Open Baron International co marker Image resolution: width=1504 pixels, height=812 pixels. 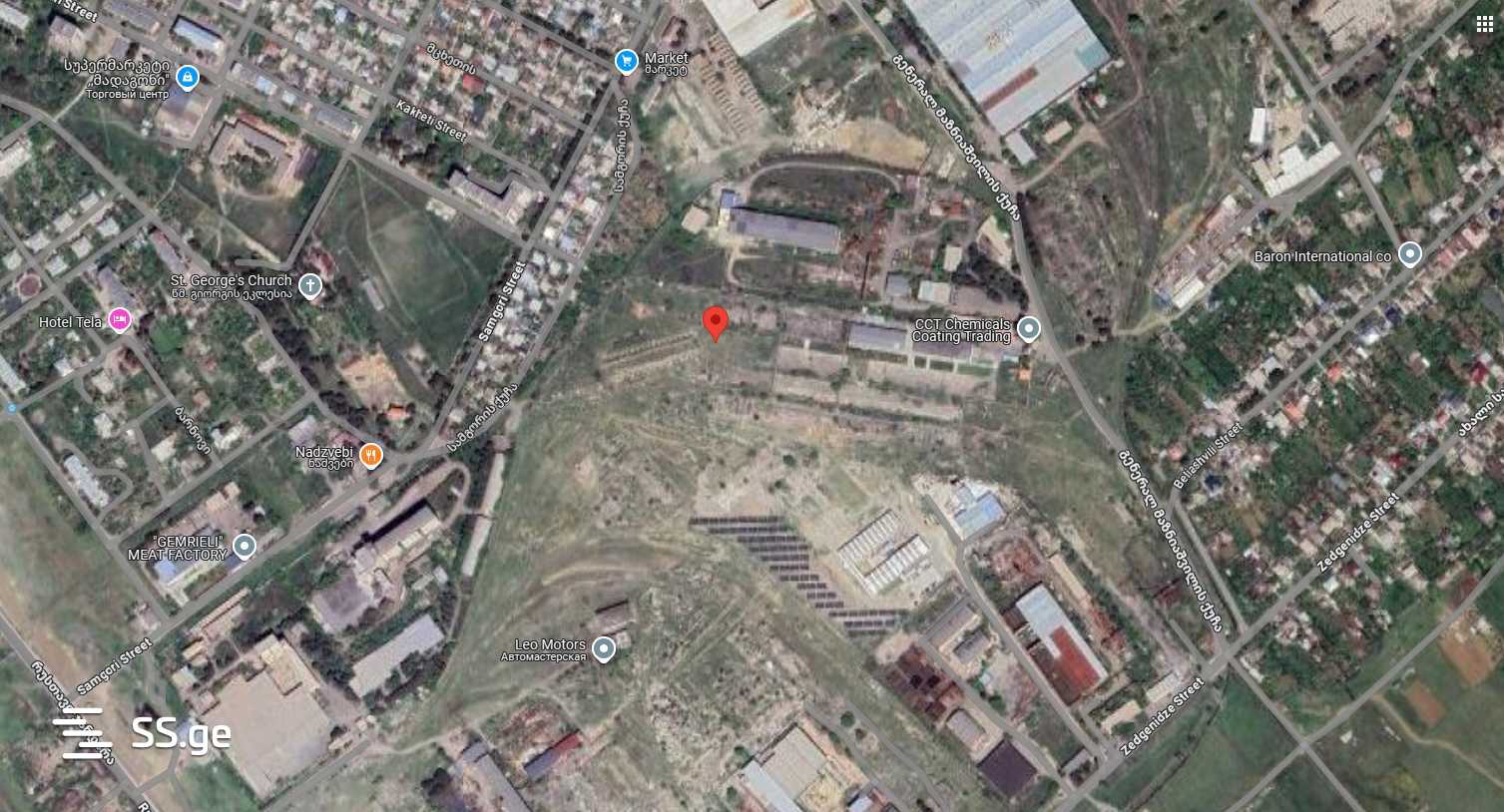point(1409,255)
